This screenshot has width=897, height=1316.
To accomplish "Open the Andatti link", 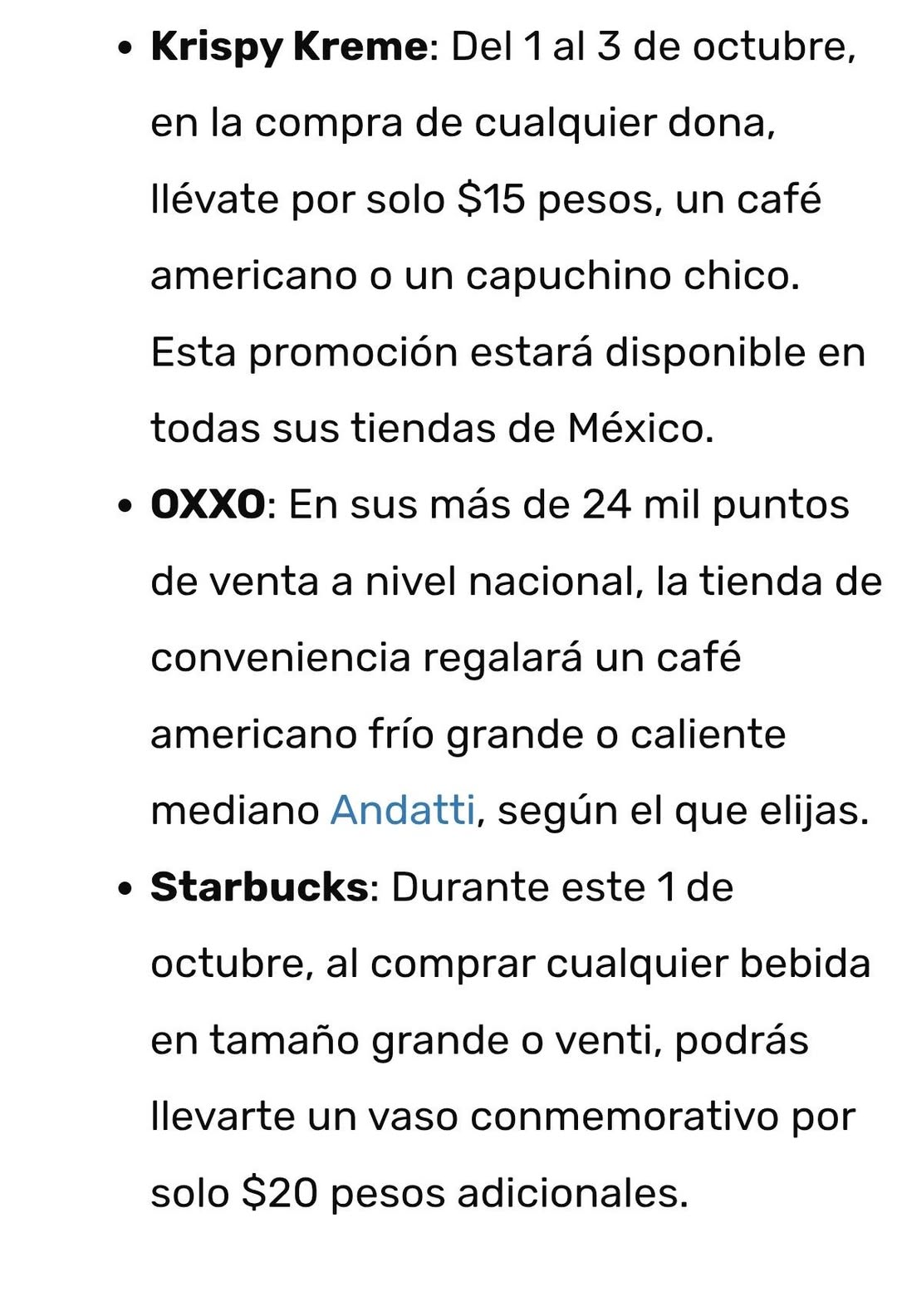I will (x=402, y=809).
